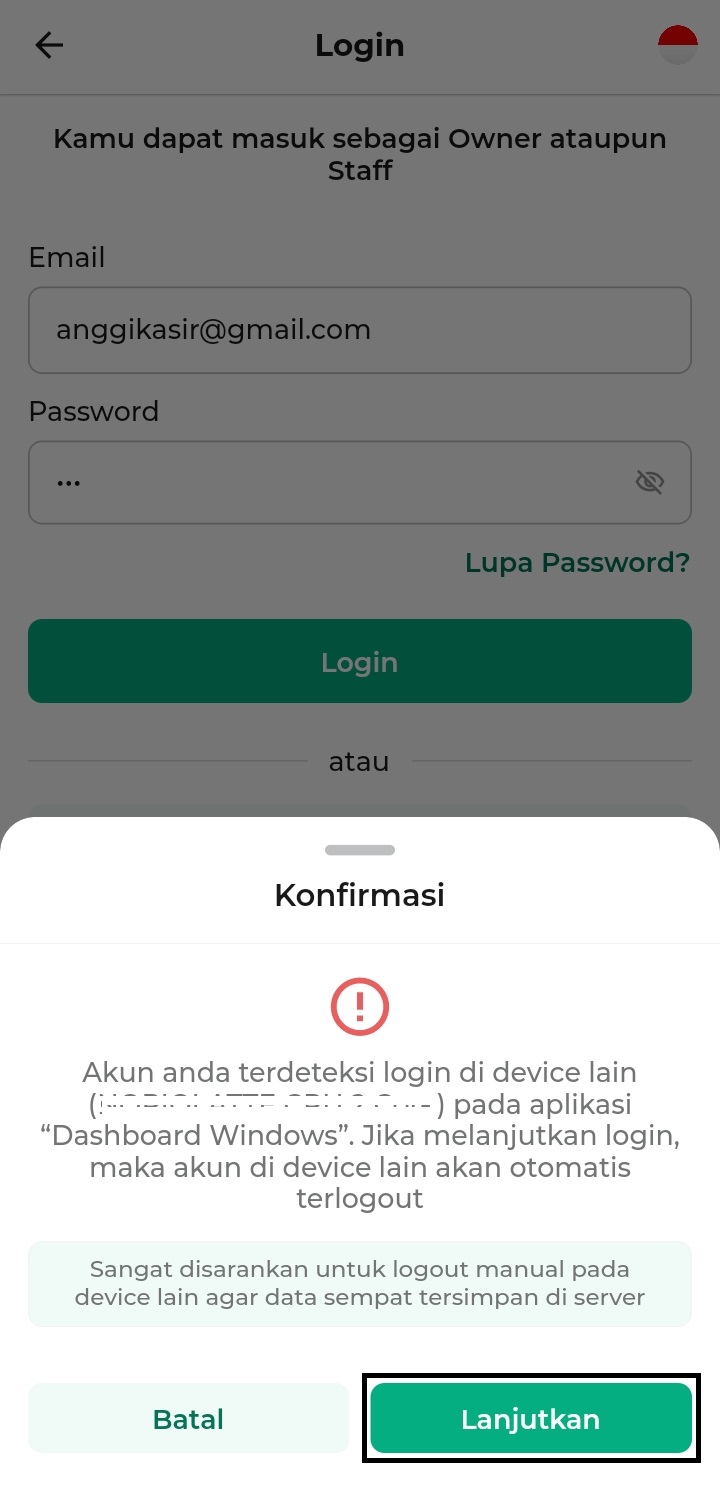The height and width of the screenshot is (1502, 720).
Task: Go back with the arrow icon
Action: point(49,45)
